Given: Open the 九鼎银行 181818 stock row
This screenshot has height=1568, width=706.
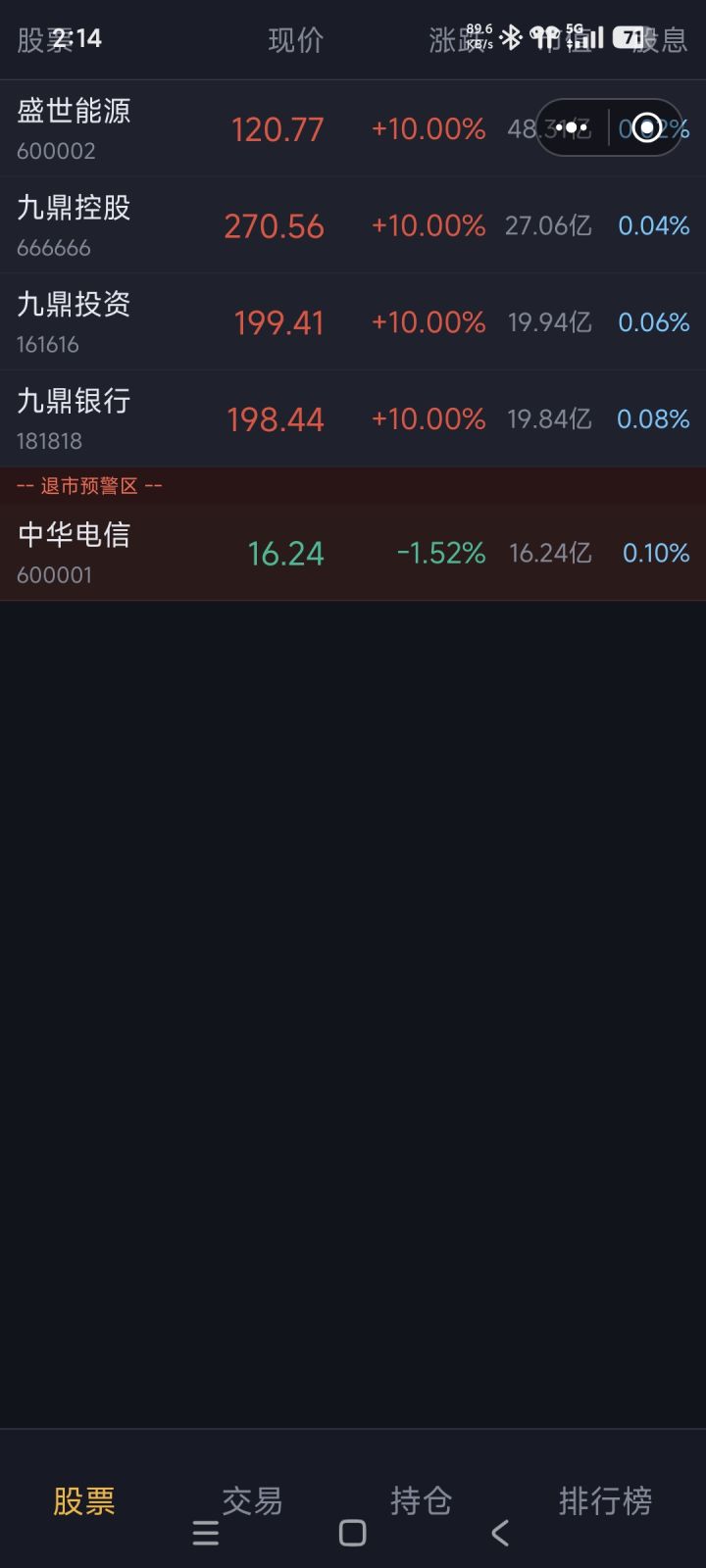Looking at the screenshot, I should point(353,418).
